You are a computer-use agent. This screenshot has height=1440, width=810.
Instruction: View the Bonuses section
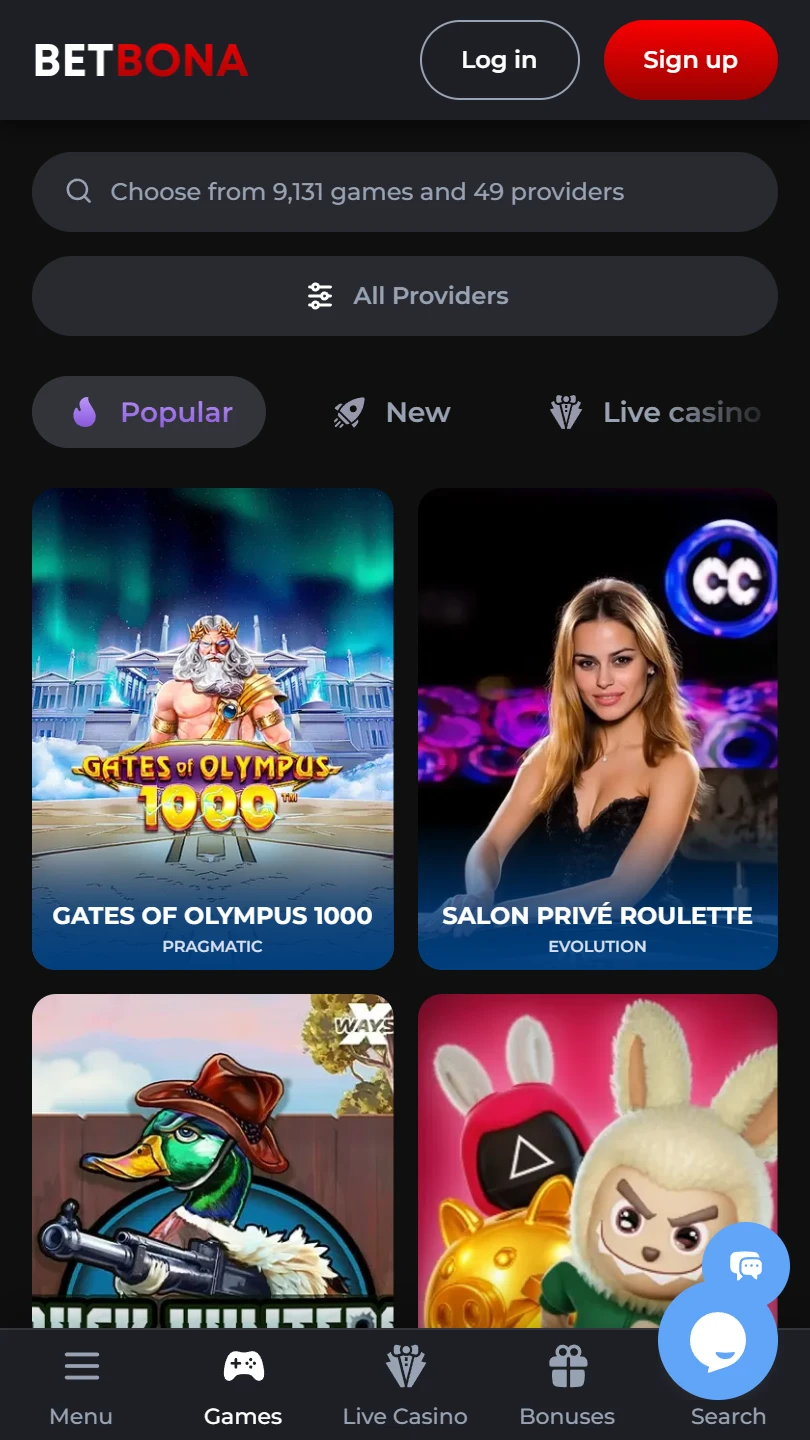coord(567,1386)
